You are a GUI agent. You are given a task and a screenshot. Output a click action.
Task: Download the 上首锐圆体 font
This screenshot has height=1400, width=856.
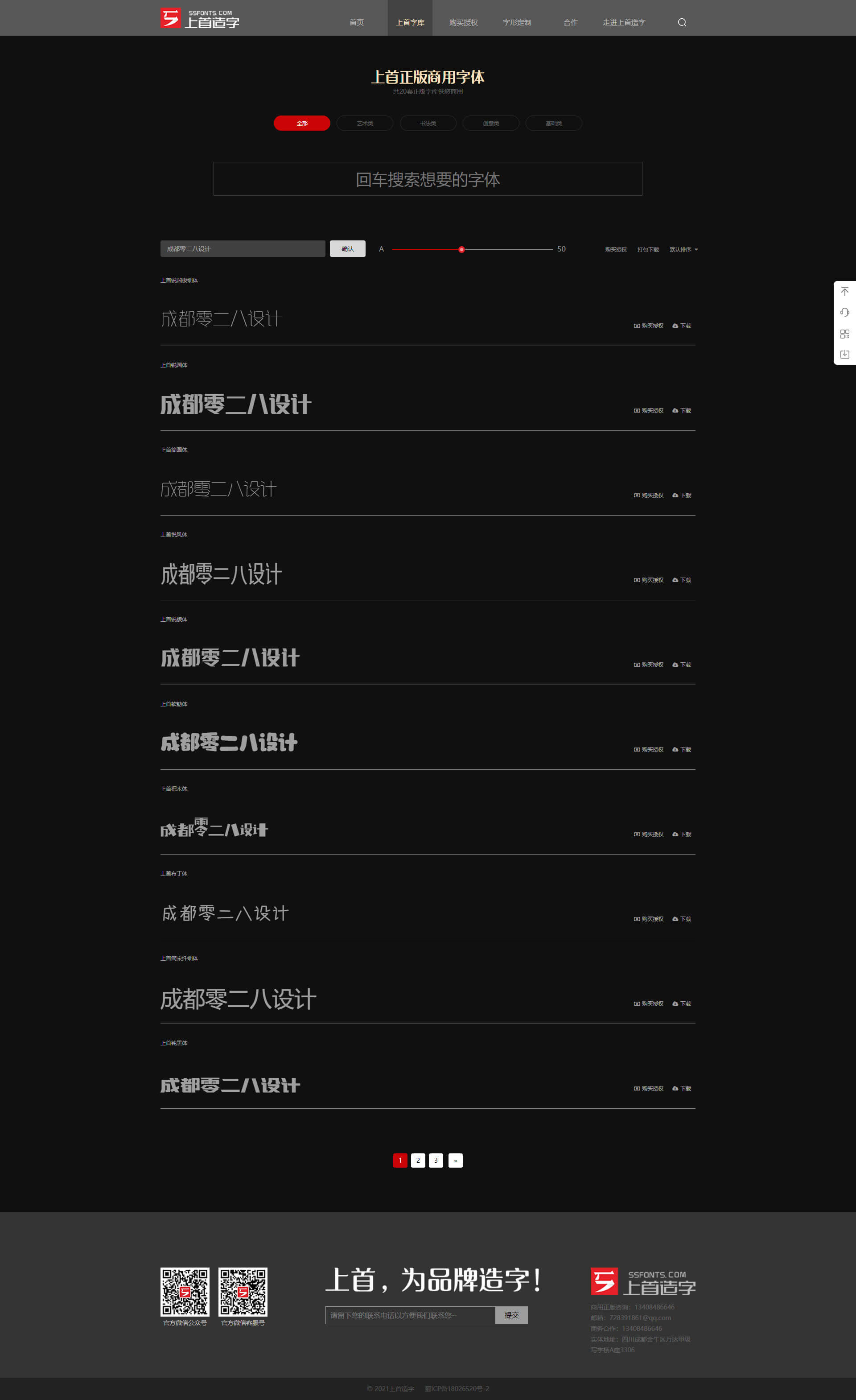pos(682,410)
